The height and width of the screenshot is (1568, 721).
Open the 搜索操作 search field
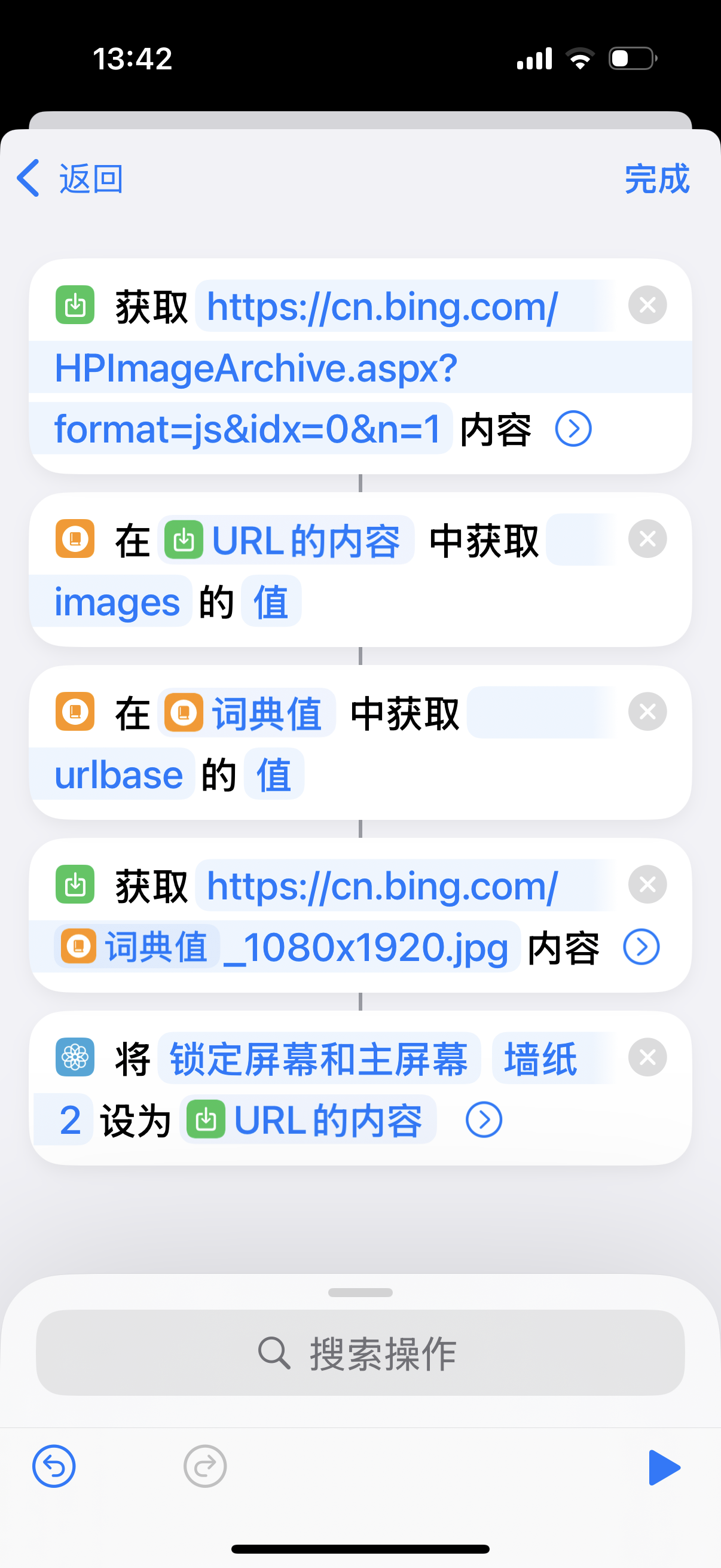click(360, 1353)
